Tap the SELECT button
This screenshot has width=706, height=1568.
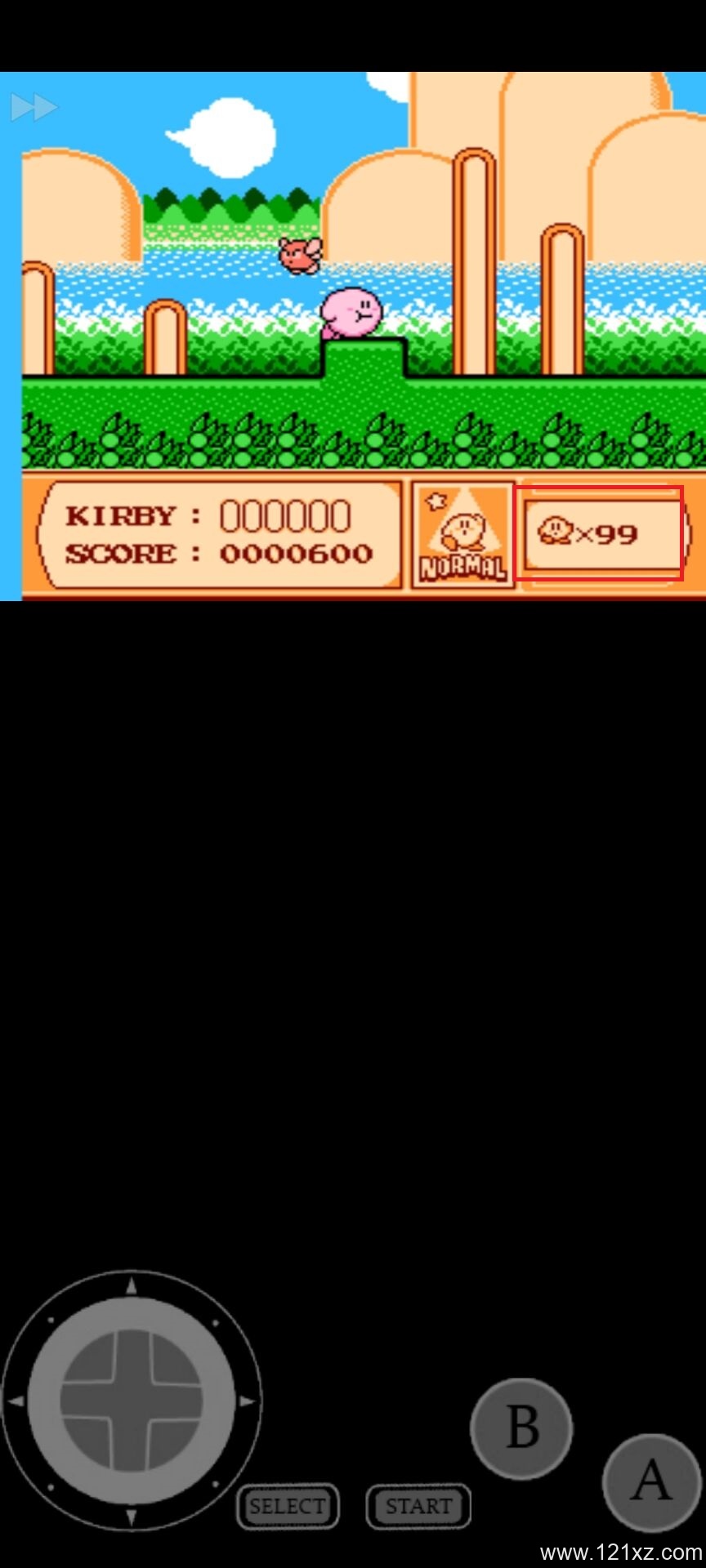point(288,1506)
